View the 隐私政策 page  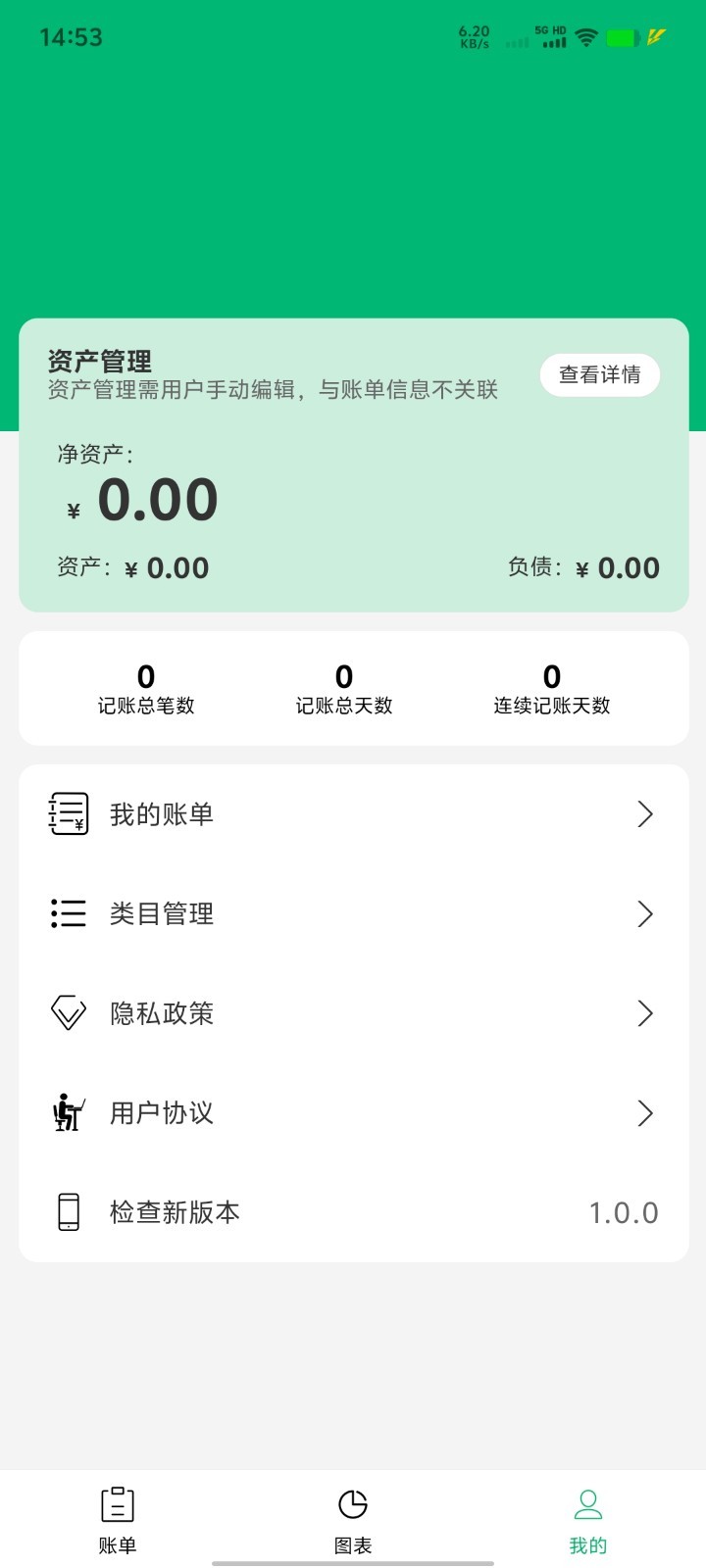click(353, 1013)
